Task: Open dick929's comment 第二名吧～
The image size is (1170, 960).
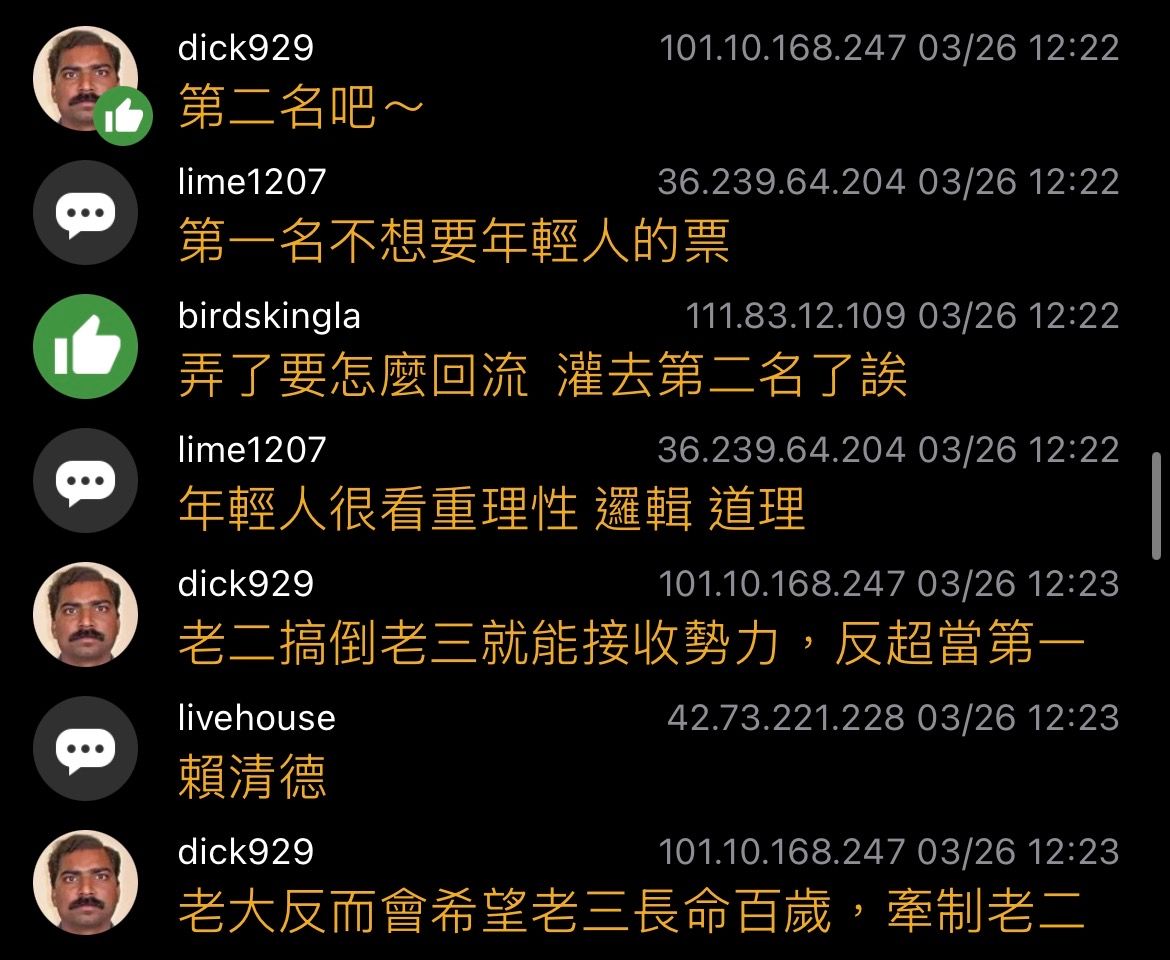Action: (x=301, y=107)
